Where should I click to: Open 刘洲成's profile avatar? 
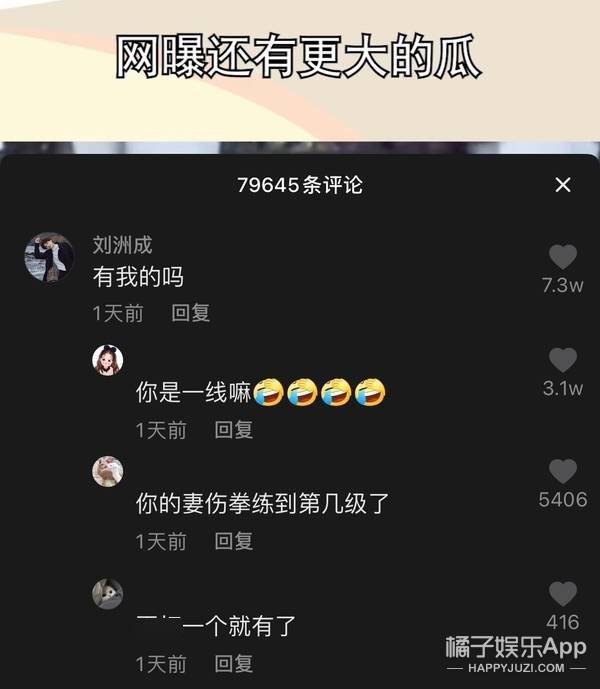(x=48, y=258)
